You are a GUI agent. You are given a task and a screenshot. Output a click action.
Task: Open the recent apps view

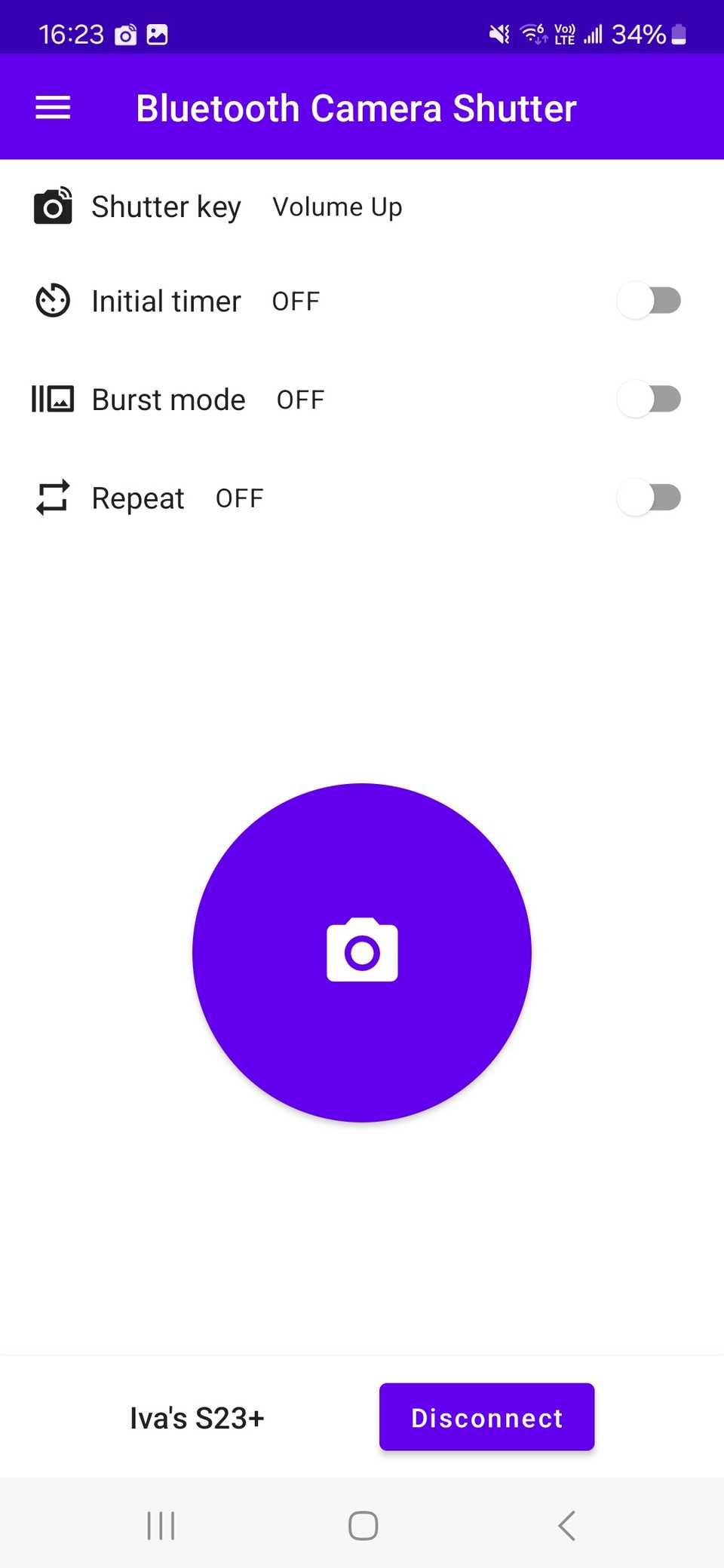pyautogui.click(x=161, y=1526)
